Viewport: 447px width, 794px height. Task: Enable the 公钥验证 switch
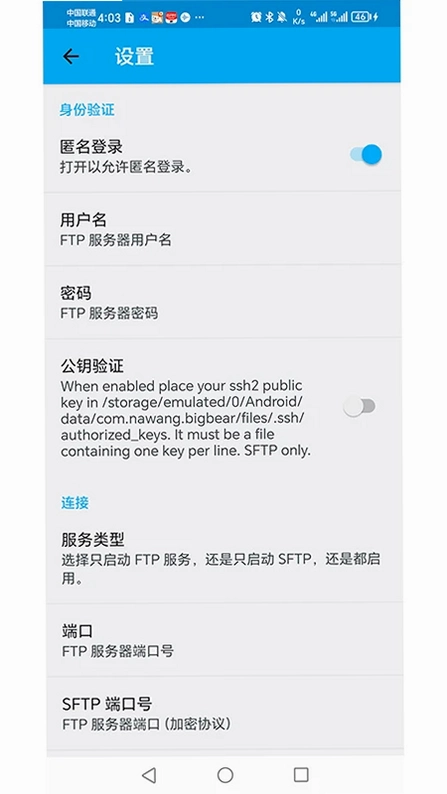click(359, 406)
